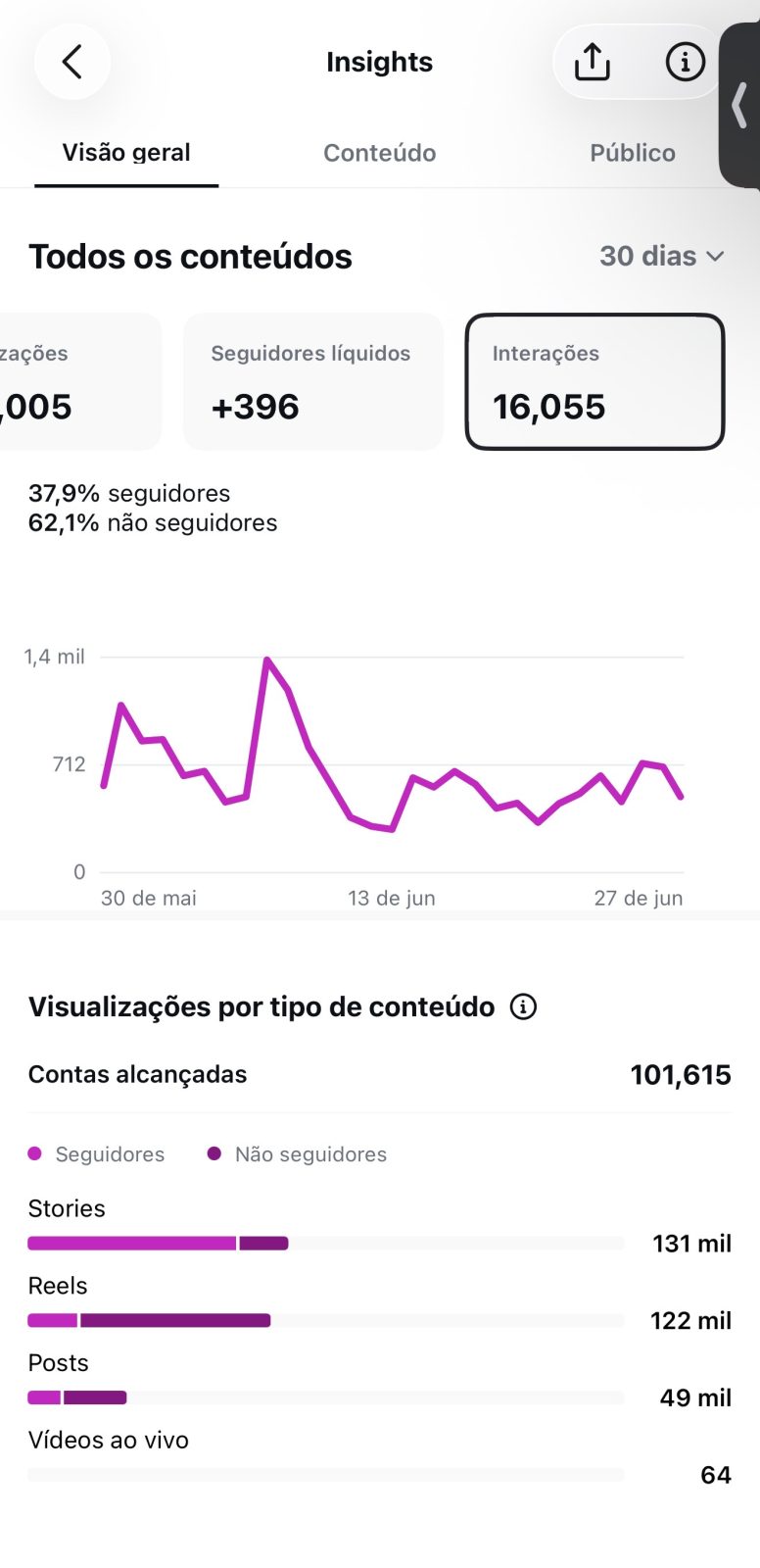
Task: Switch to the Público tab
Action: [x=633, y=153]
